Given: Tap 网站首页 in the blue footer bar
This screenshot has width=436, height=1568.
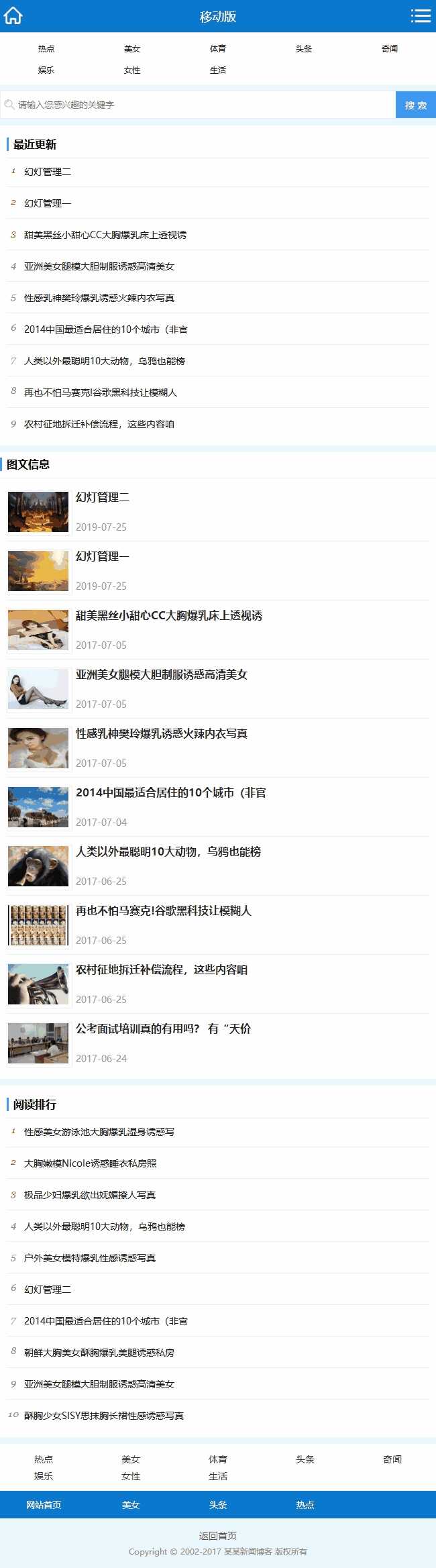Looking at the screenshot, I should click(44, 1505).
